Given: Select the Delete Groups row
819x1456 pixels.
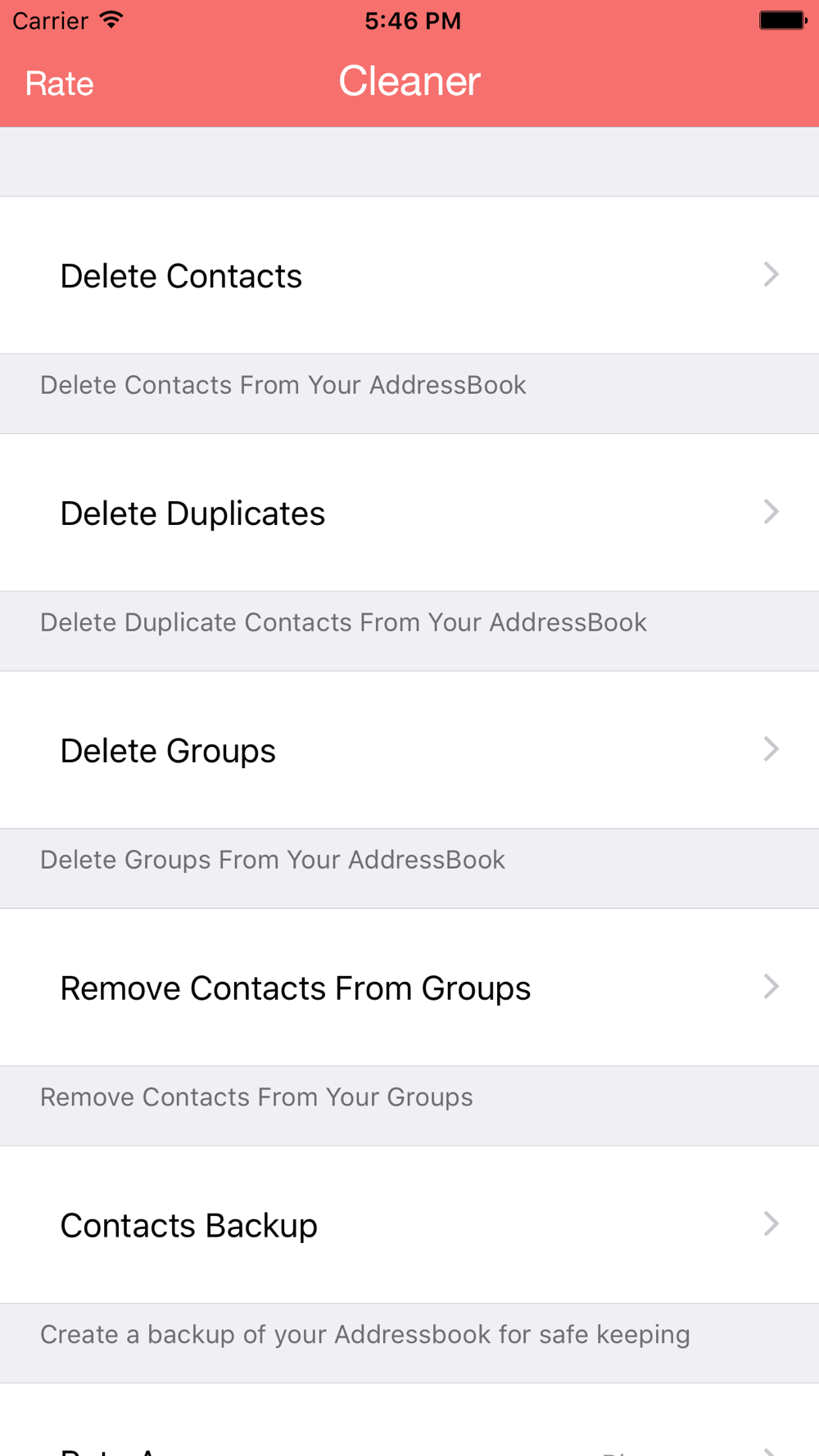Looking at the screenshot, I should (409, 750).
